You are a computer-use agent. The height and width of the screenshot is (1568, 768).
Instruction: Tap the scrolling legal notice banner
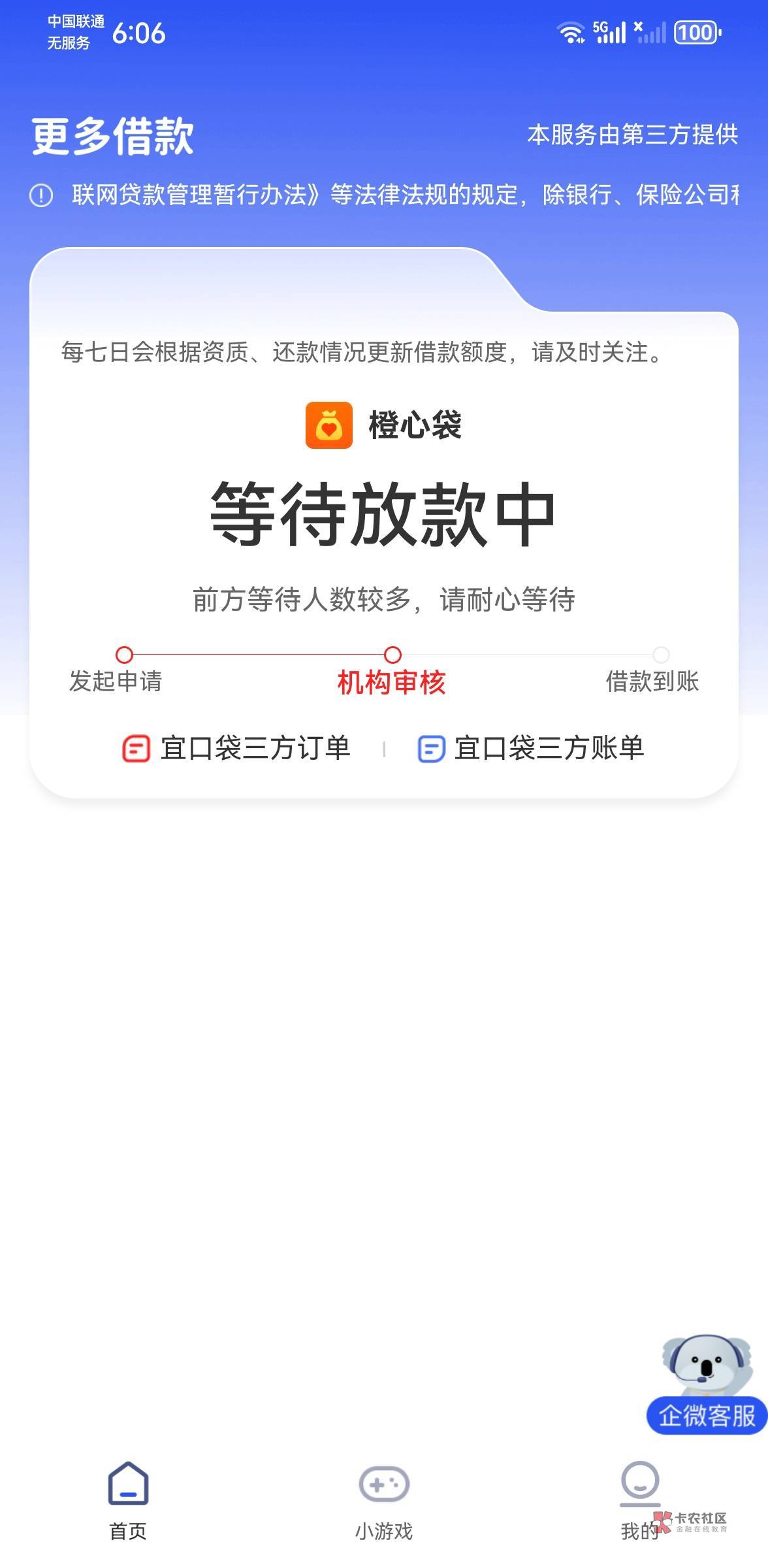pos(384,195)
